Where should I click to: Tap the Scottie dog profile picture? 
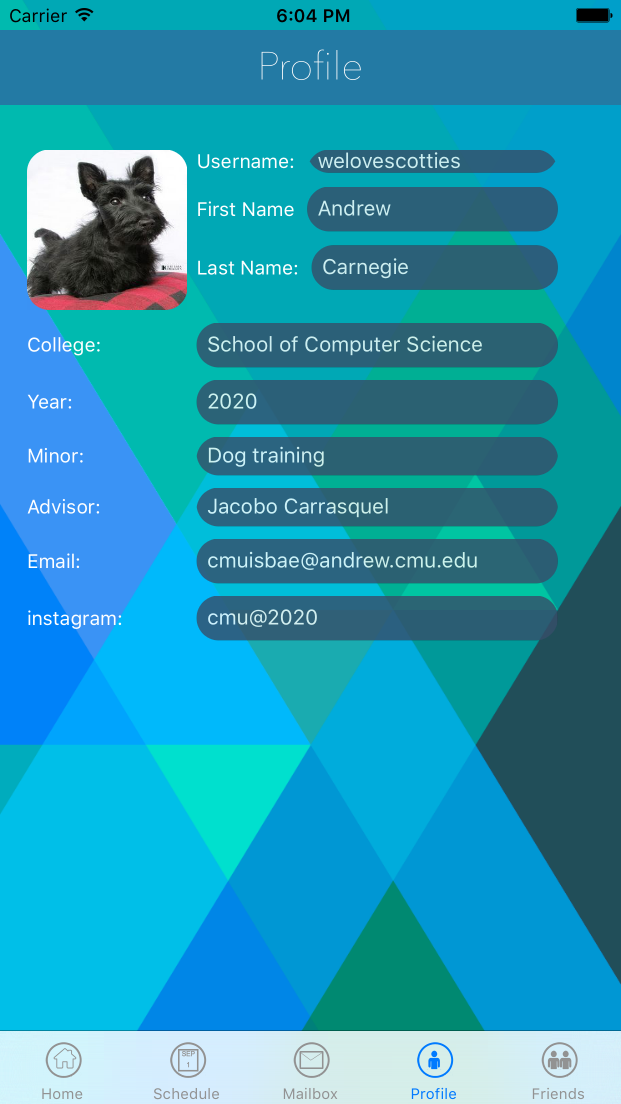pyautogui.click(x=107, y=230)
